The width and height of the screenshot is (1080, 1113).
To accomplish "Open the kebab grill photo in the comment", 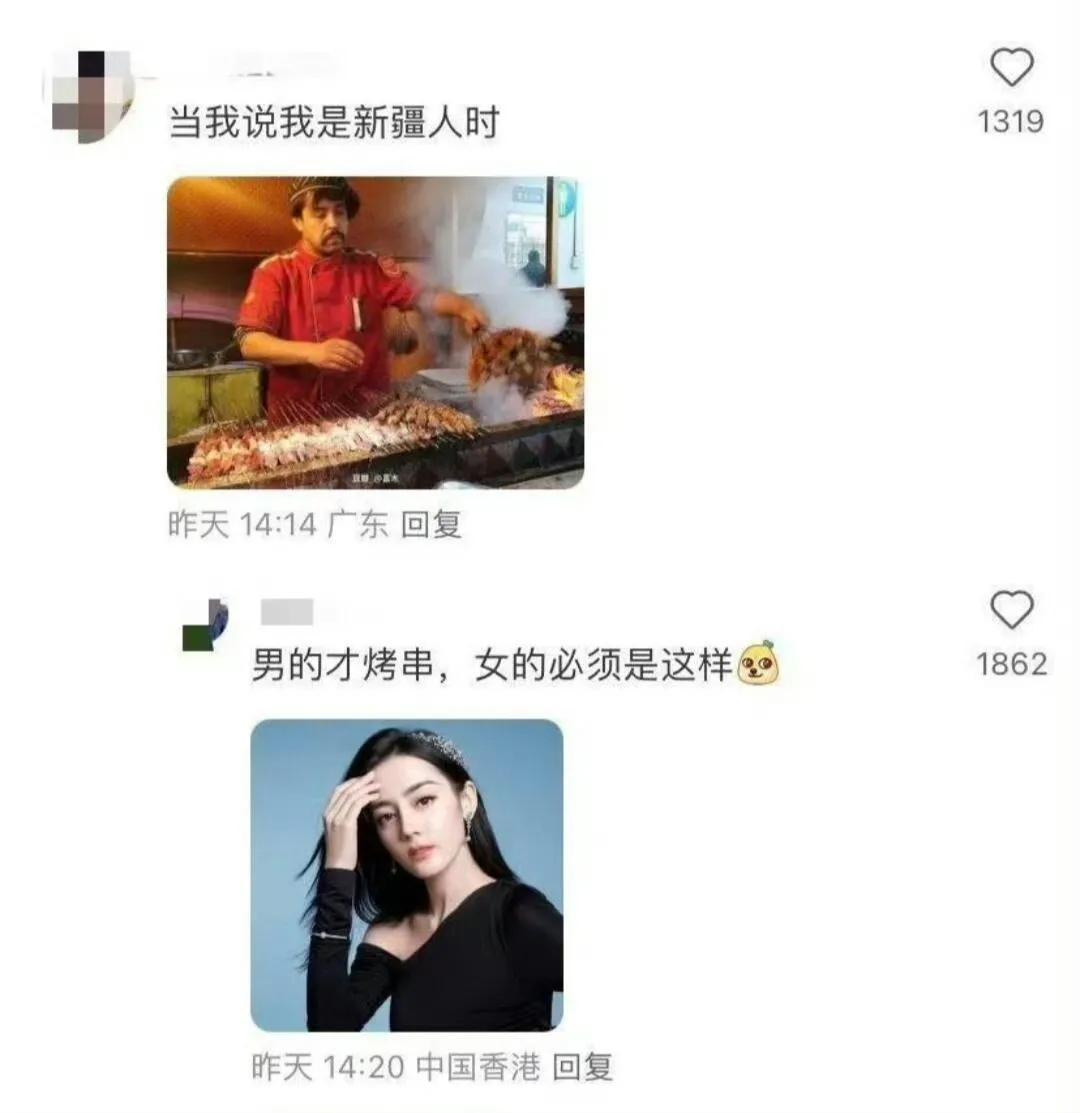I will (x=375, y=332).
